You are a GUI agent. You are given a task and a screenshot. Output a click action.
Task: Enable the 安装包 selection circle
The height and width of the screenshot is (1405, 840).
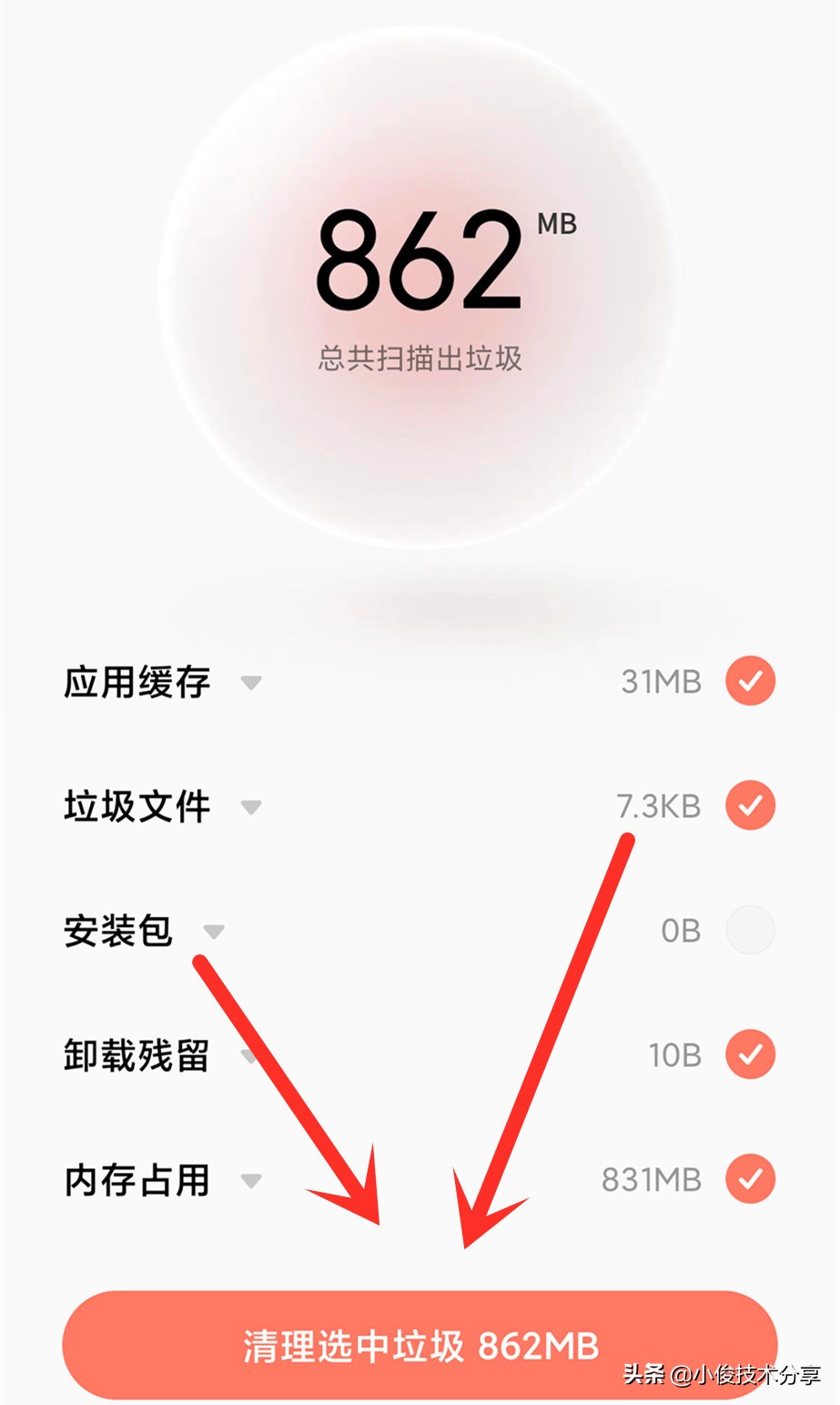tap(749, 930)
